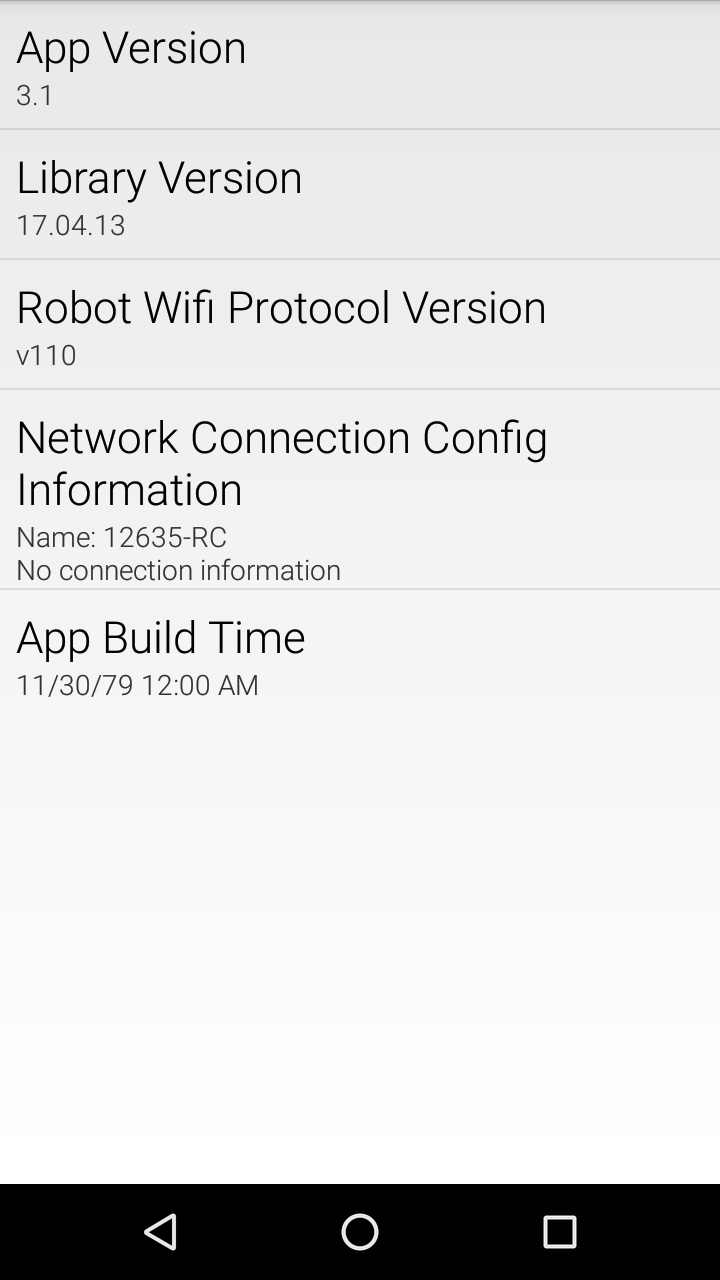Screen dimensions: 720x1280
Task: Select the library version 17.04.13
Action: pos(70,226)
